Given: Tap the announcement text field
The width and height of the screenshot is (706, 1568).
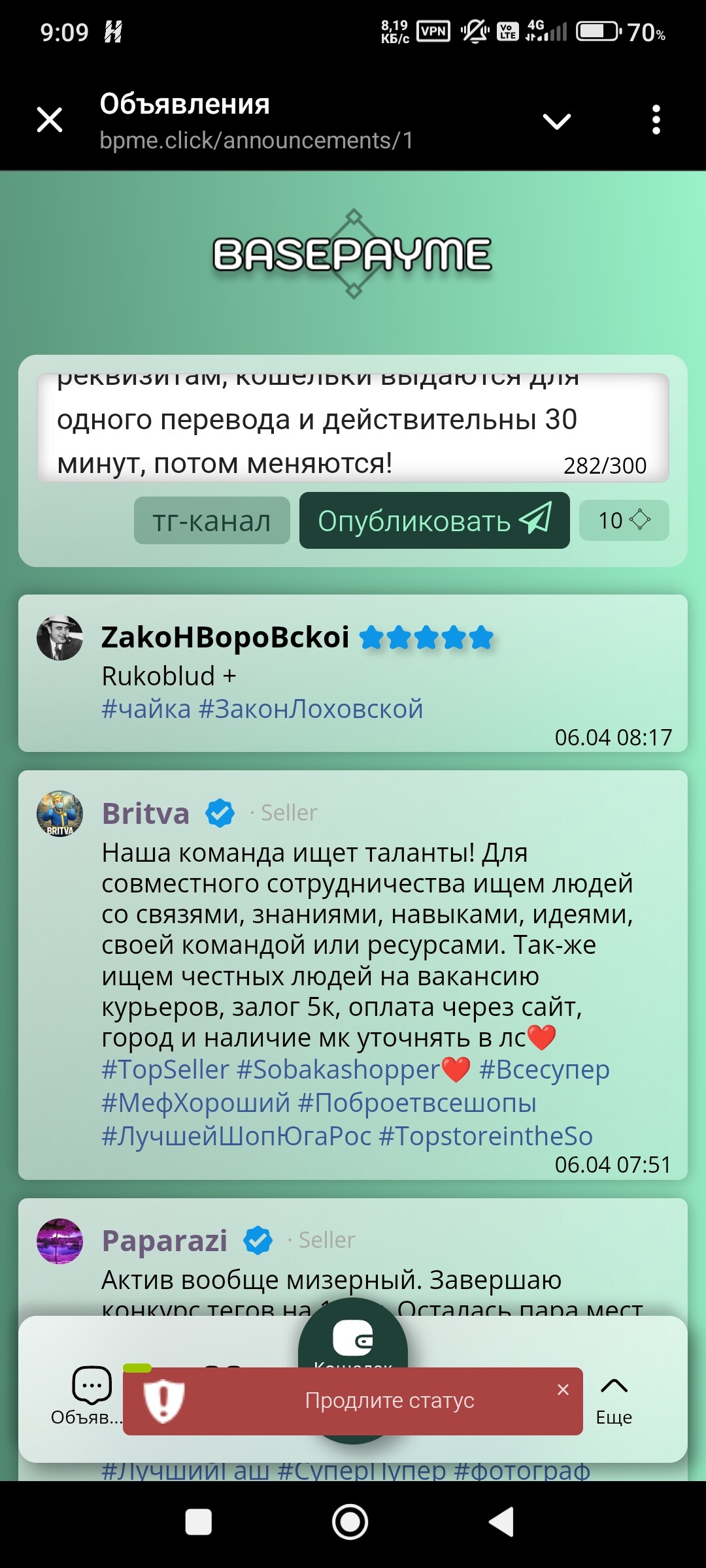Looking at the screenshot, I should [353, 428].
